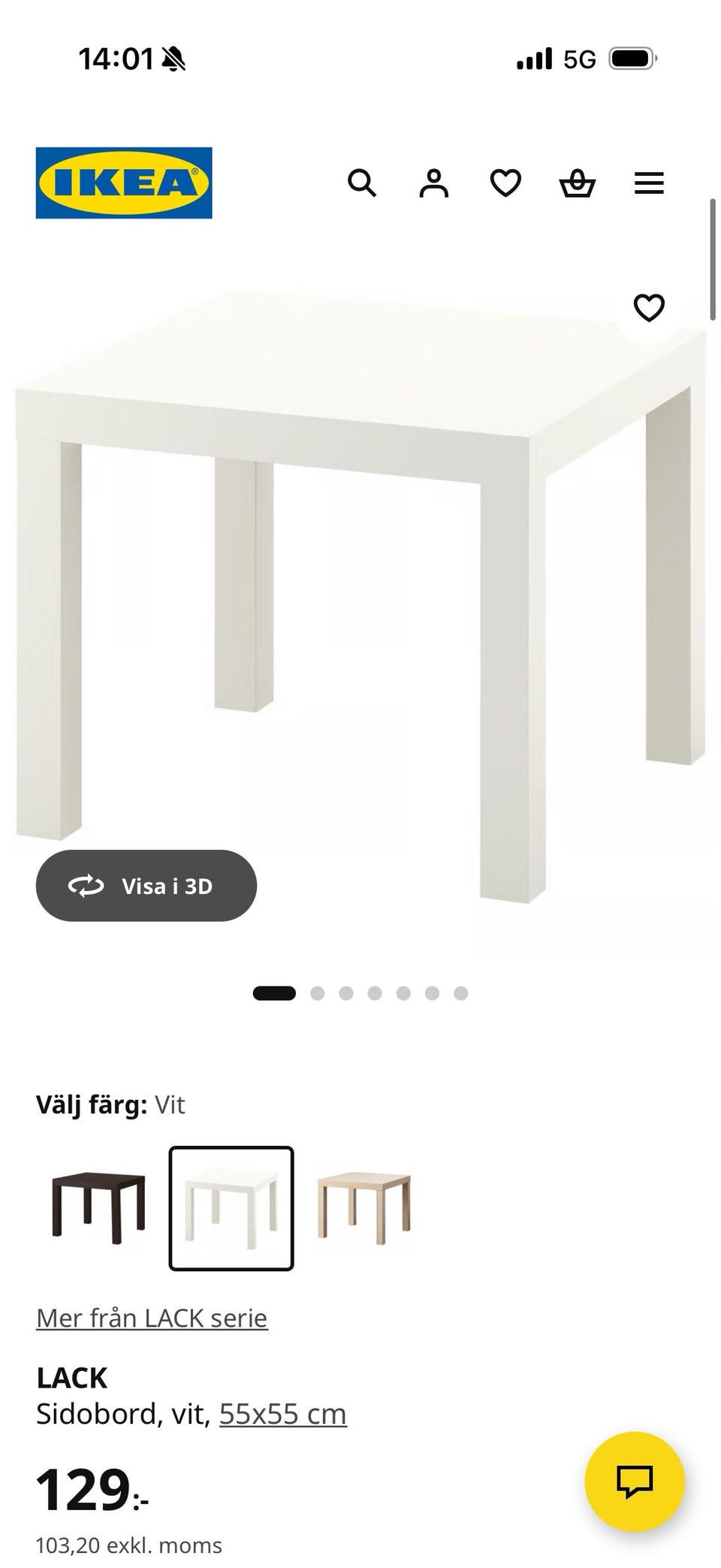Click the 3D rotate icon on Visa i 3D
Screen dimensions: 721x1568
[x=86, y=885]
